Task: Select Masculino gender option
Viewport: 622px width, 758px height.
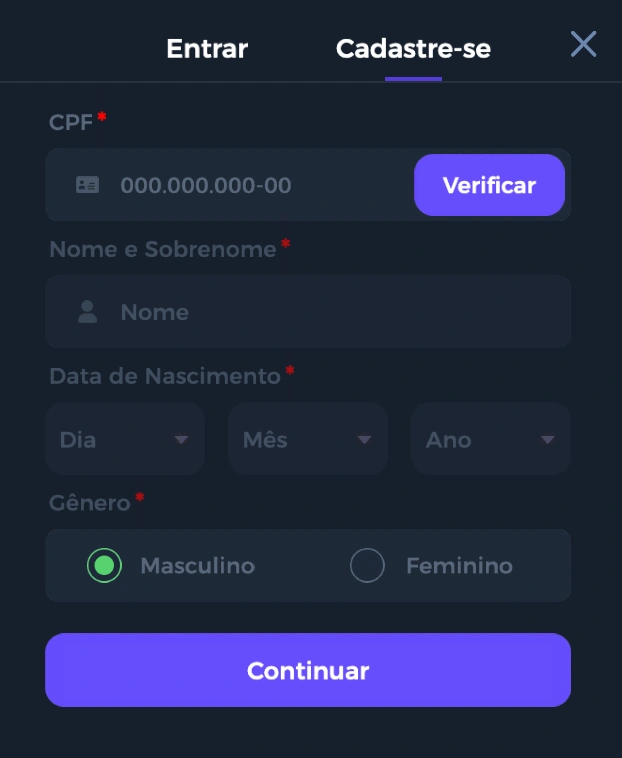Action: point(105,566)
